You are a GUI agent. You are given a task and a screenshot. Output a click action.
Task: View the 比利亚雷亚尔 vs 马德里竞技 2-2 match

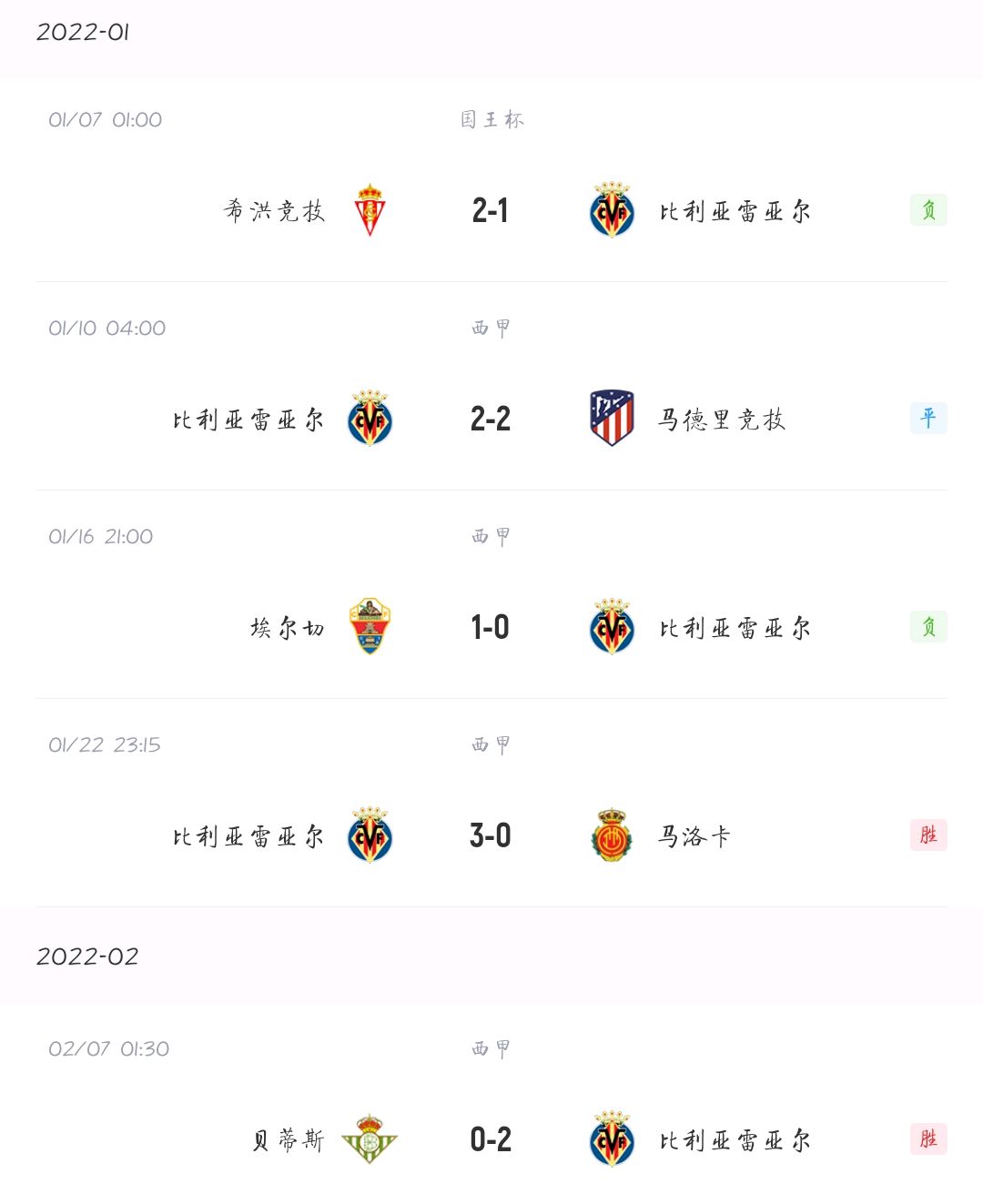pyautogui.click(x=491, y=419)
